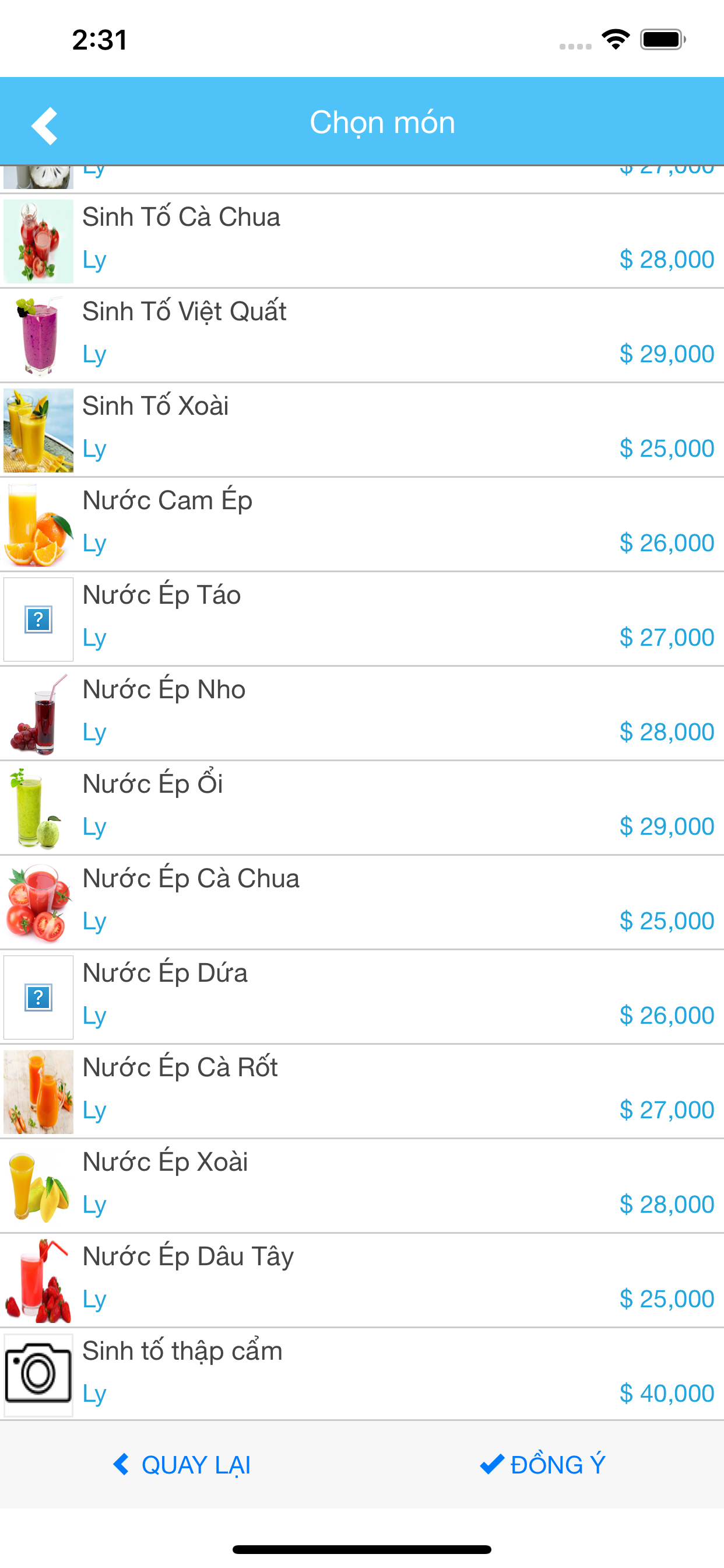Select Sinh Tố Cà Chua
The width and height of the screenshot is (724, 1568).
(x=362, y=241)
